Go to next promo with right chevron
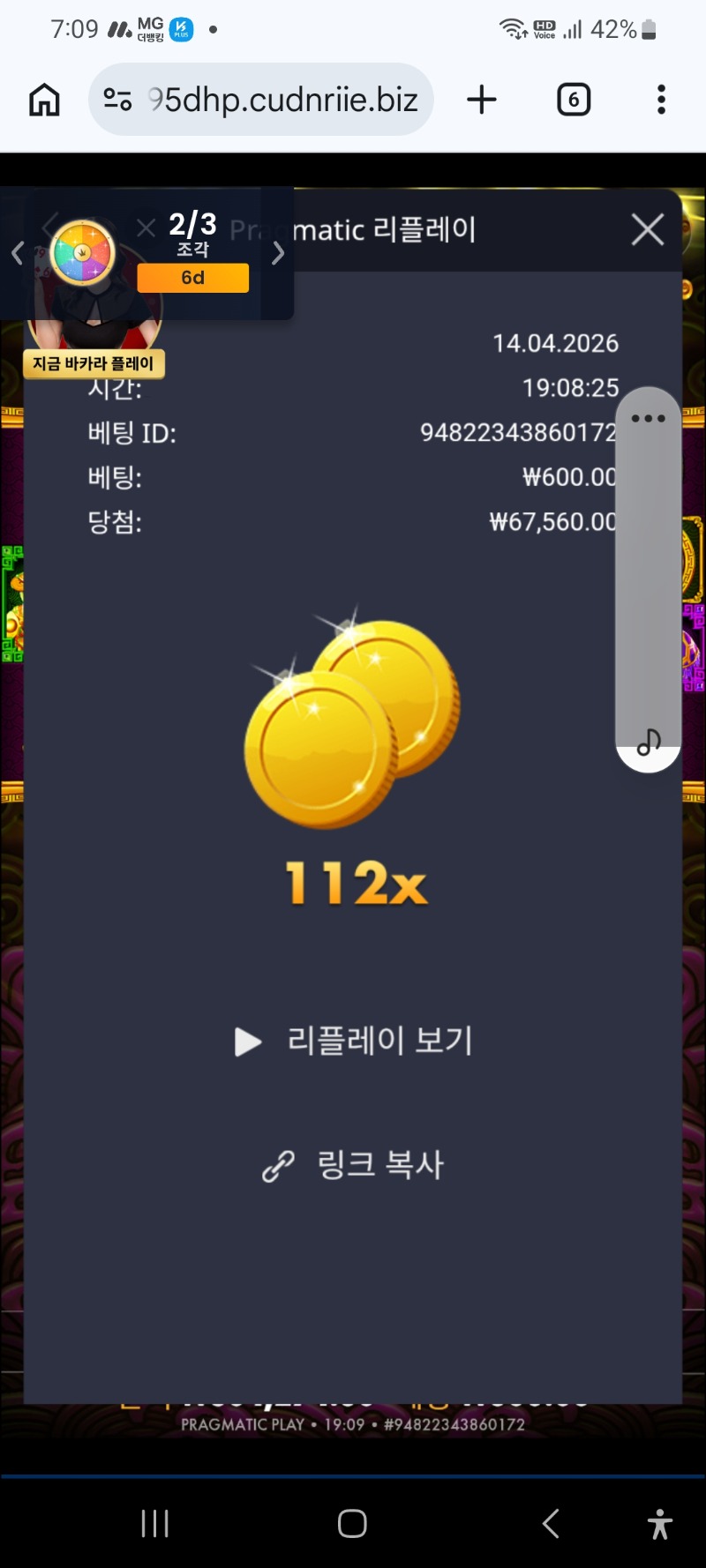Viewport: 706px width, 1568px height. coord(278,254)
